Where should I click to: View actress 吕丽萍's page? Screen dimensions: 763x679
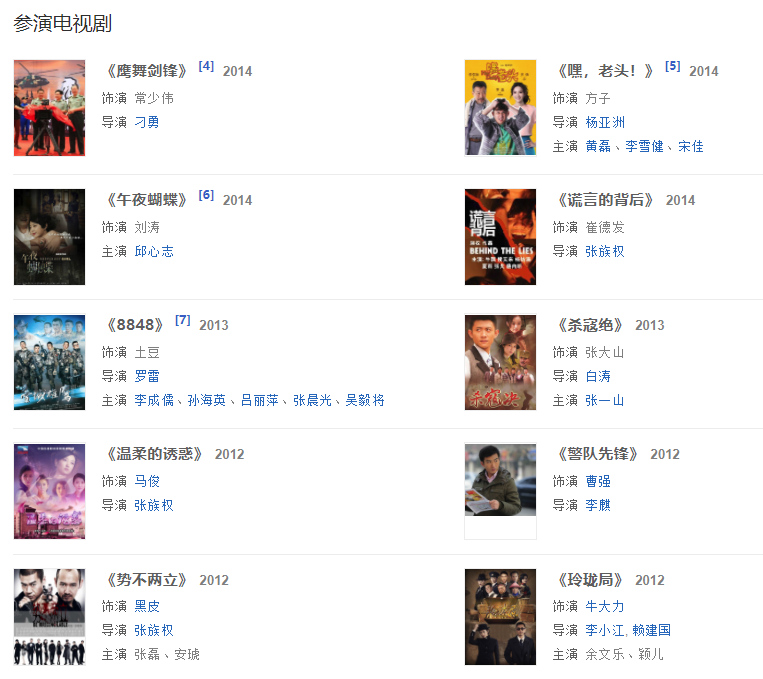tap(260, 400)
